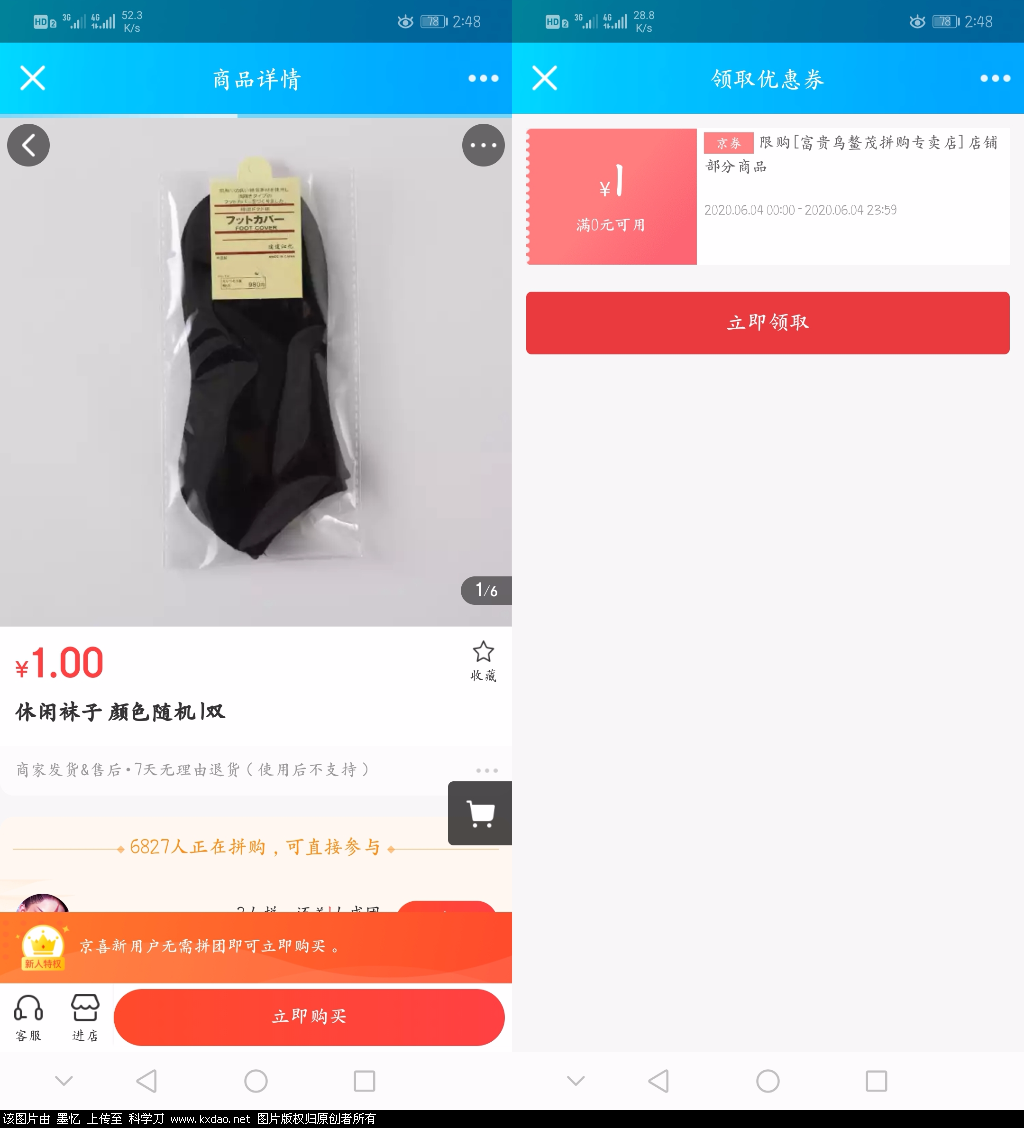Open the dark three-dot menu on product image
The image size is (1024, 1128).
(x=483, y=146)
